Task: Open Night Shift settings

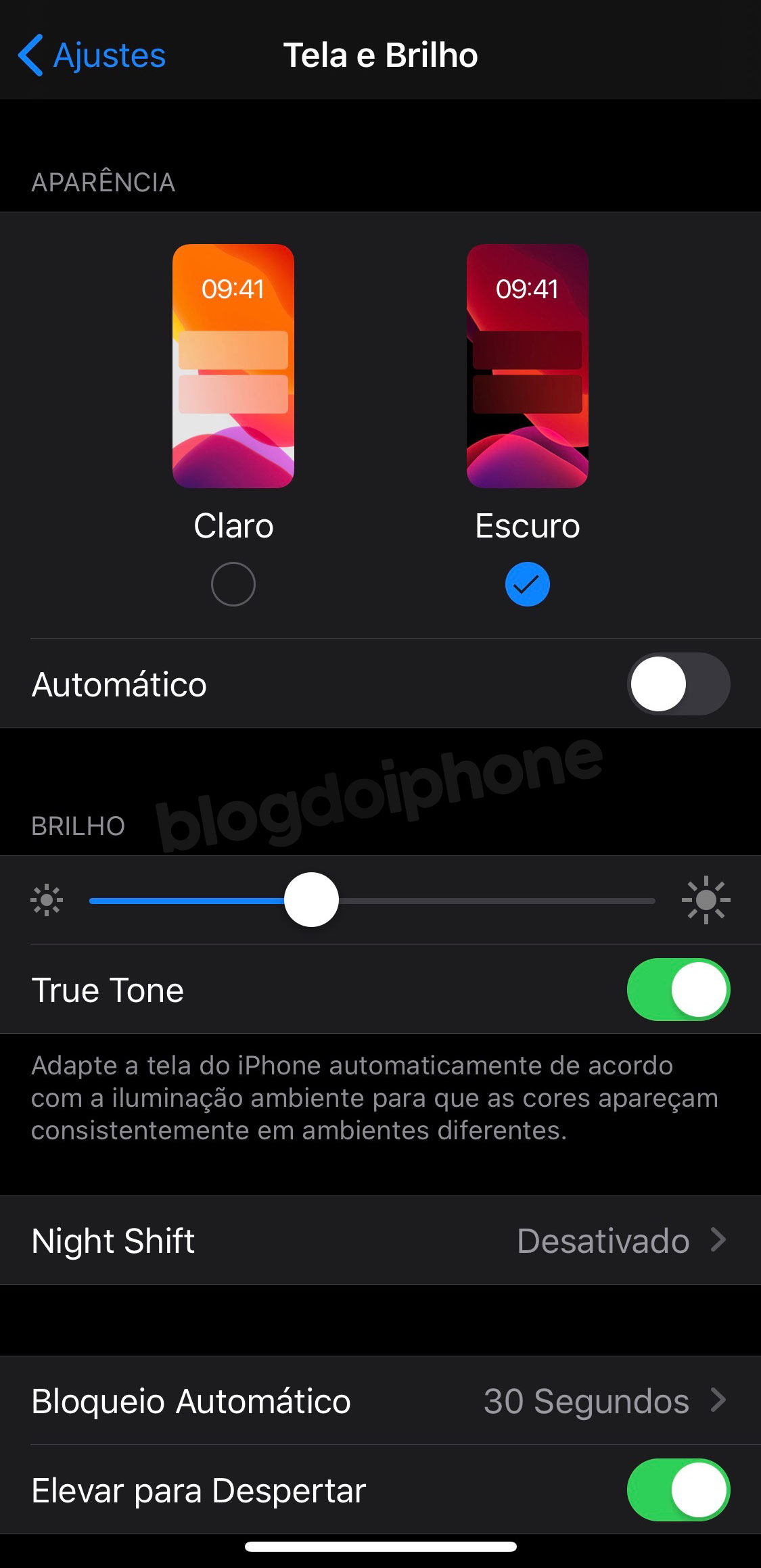Action: coord(380,1240)
